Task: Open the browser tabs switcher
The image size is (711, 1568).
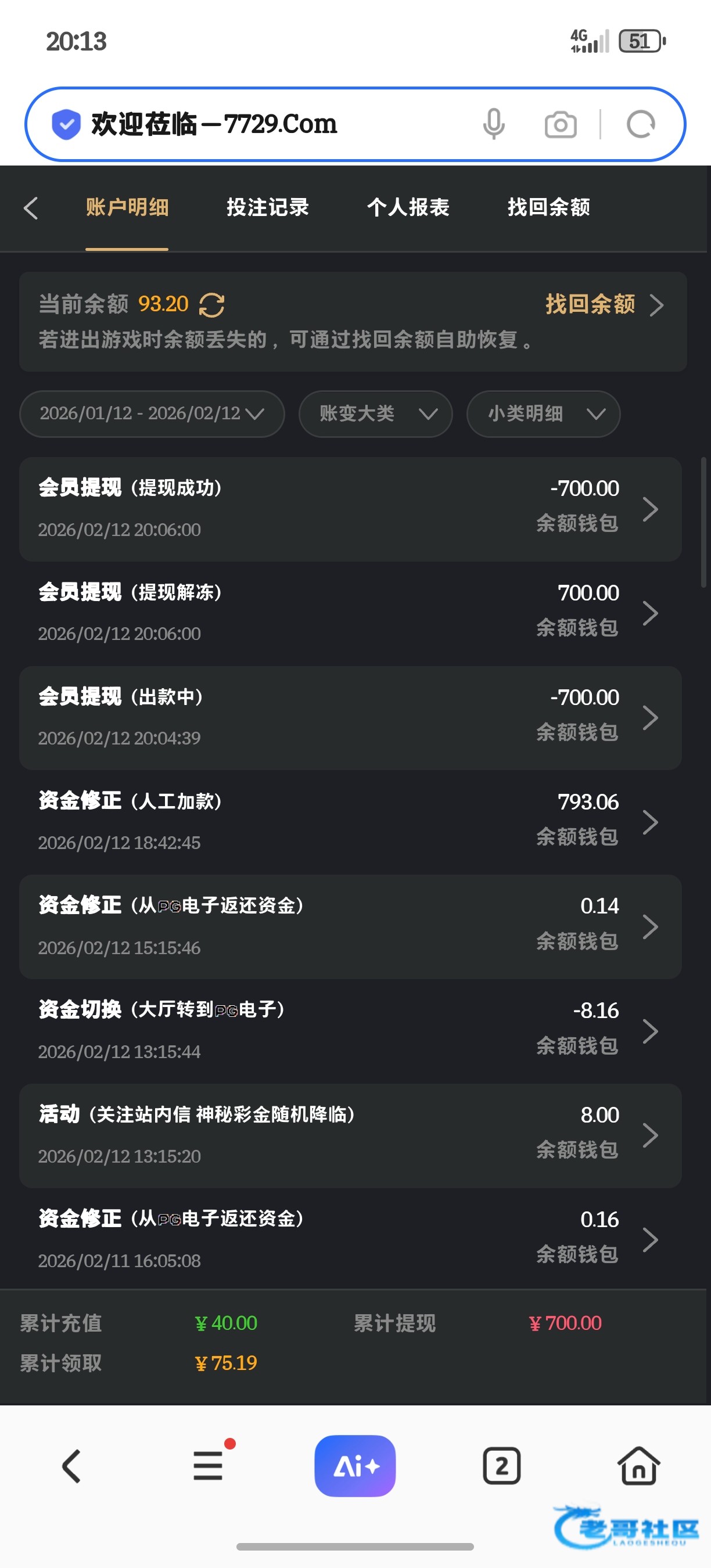Action: coord(501,1466)
